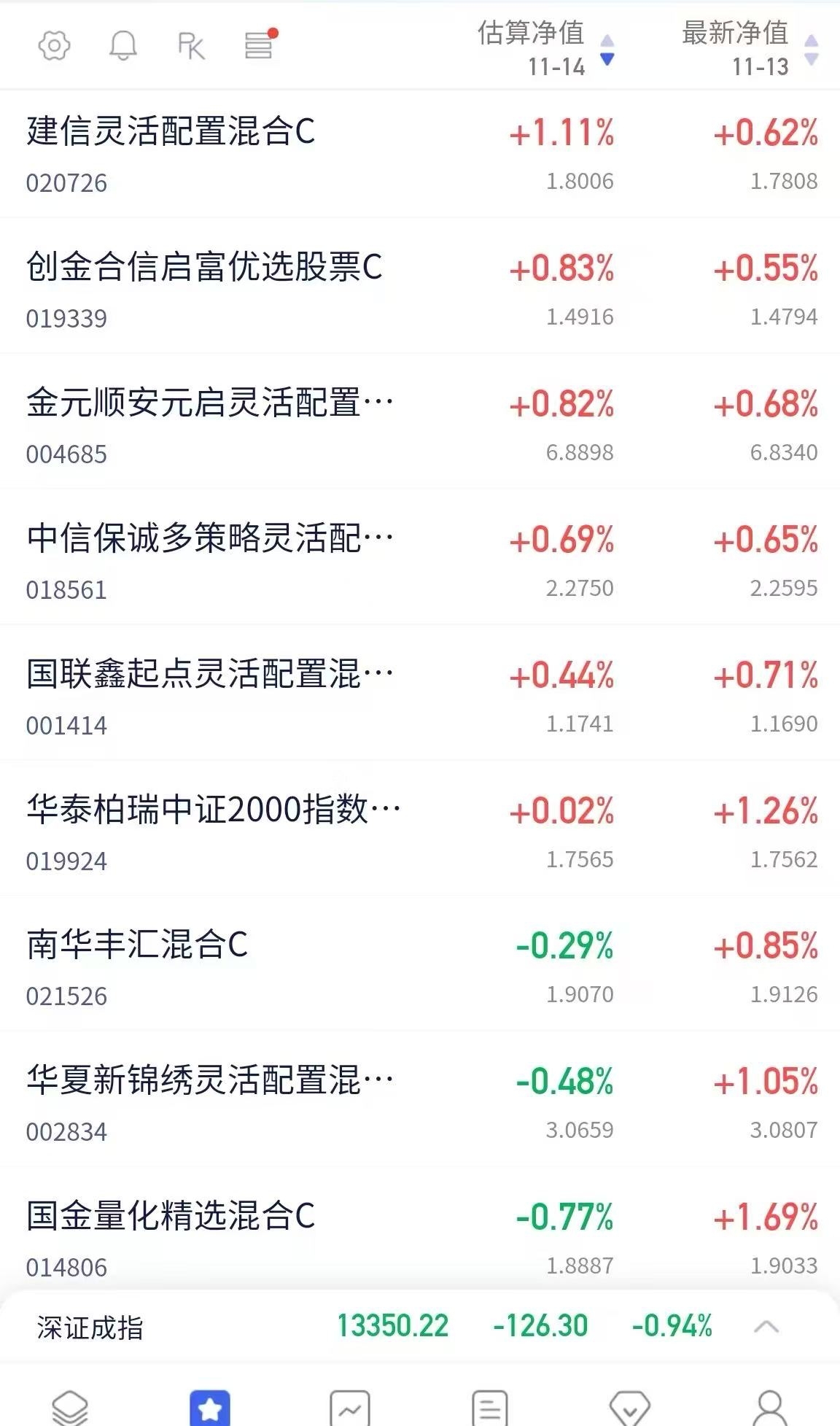Switch to the chart tab in bottom navigation
This screenshot has height=1426, width=840.
point(350,1406)
